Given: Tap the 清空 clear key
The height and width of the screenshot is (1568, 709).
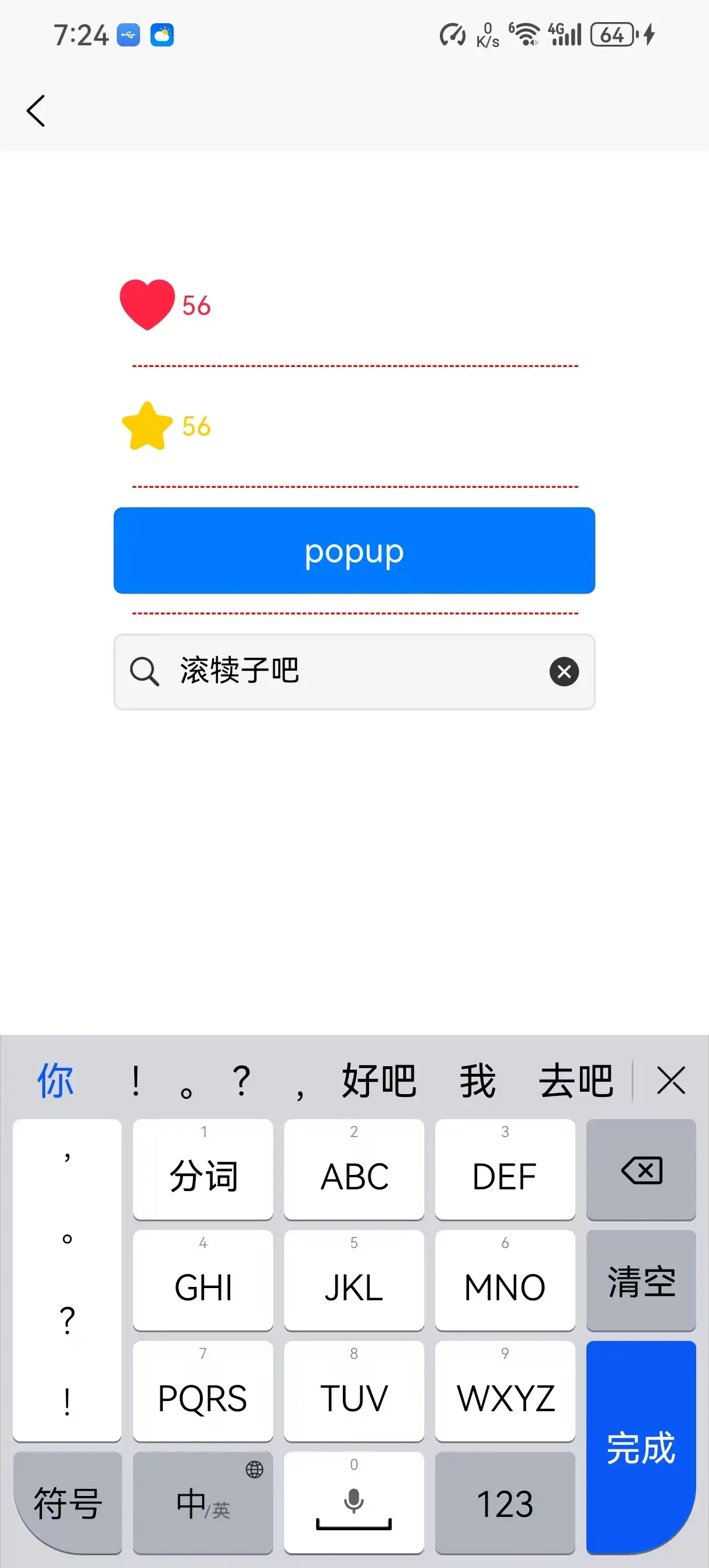Looking at the screenshot, I should (x=641, y=1281).
